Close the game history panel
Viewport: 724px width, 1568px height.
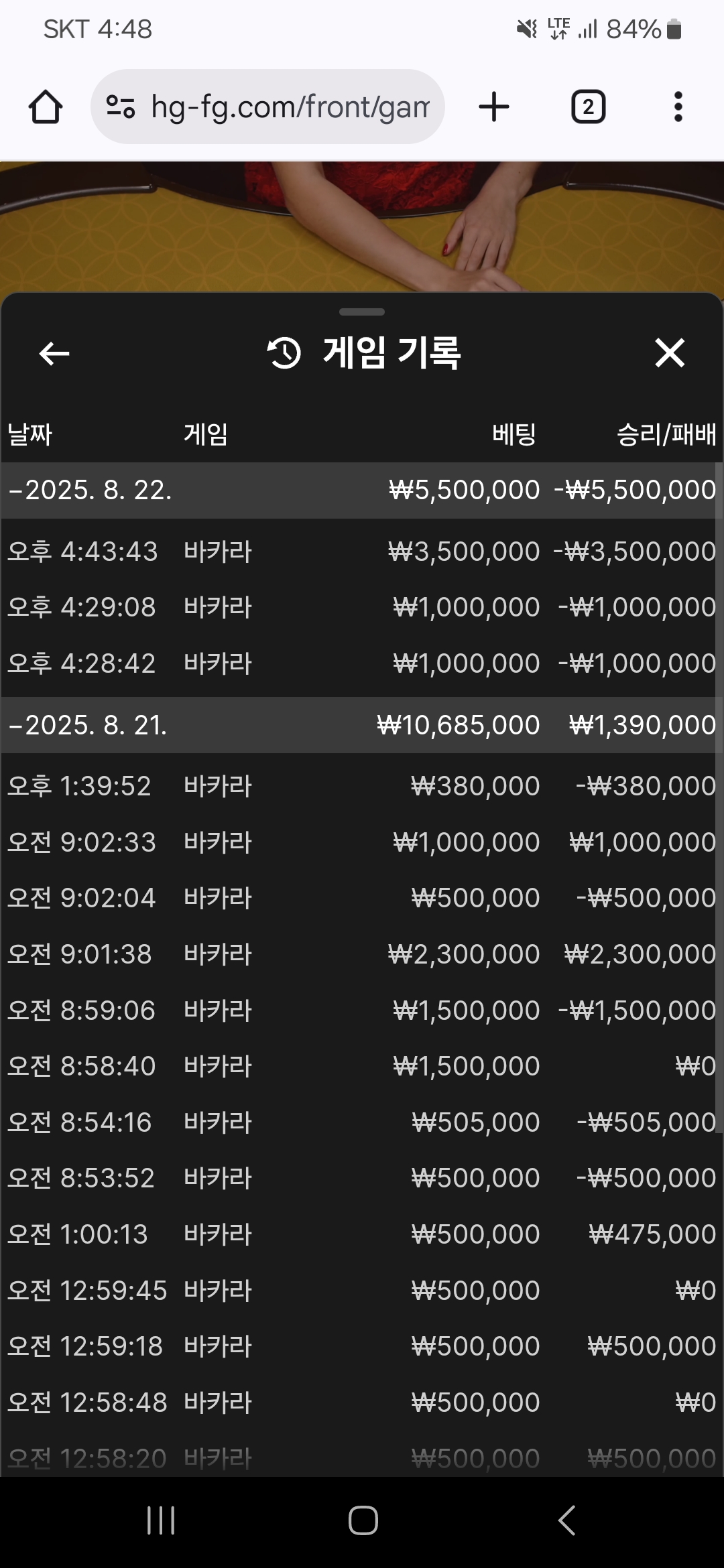coord(670,353)
